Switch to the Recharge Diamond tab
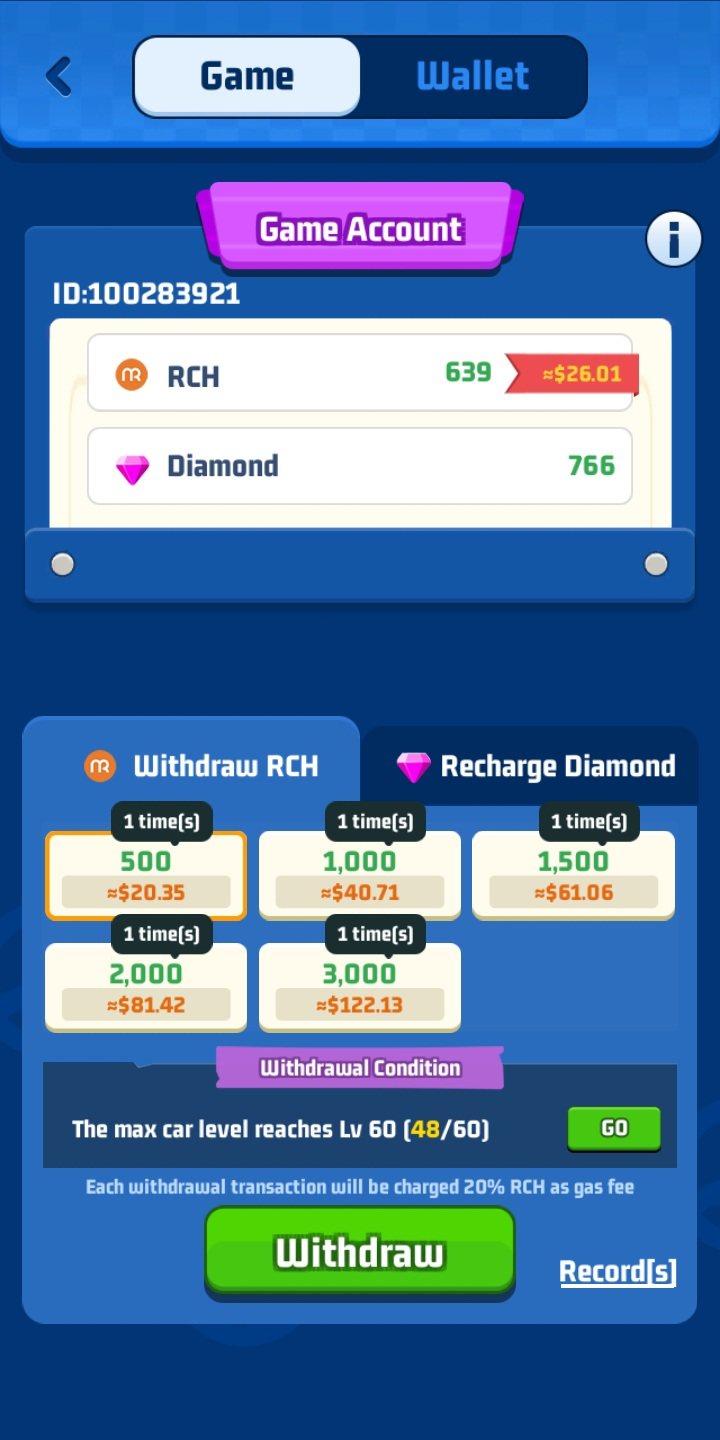This screenshot has height=1440, width=720. coord(536,767)
